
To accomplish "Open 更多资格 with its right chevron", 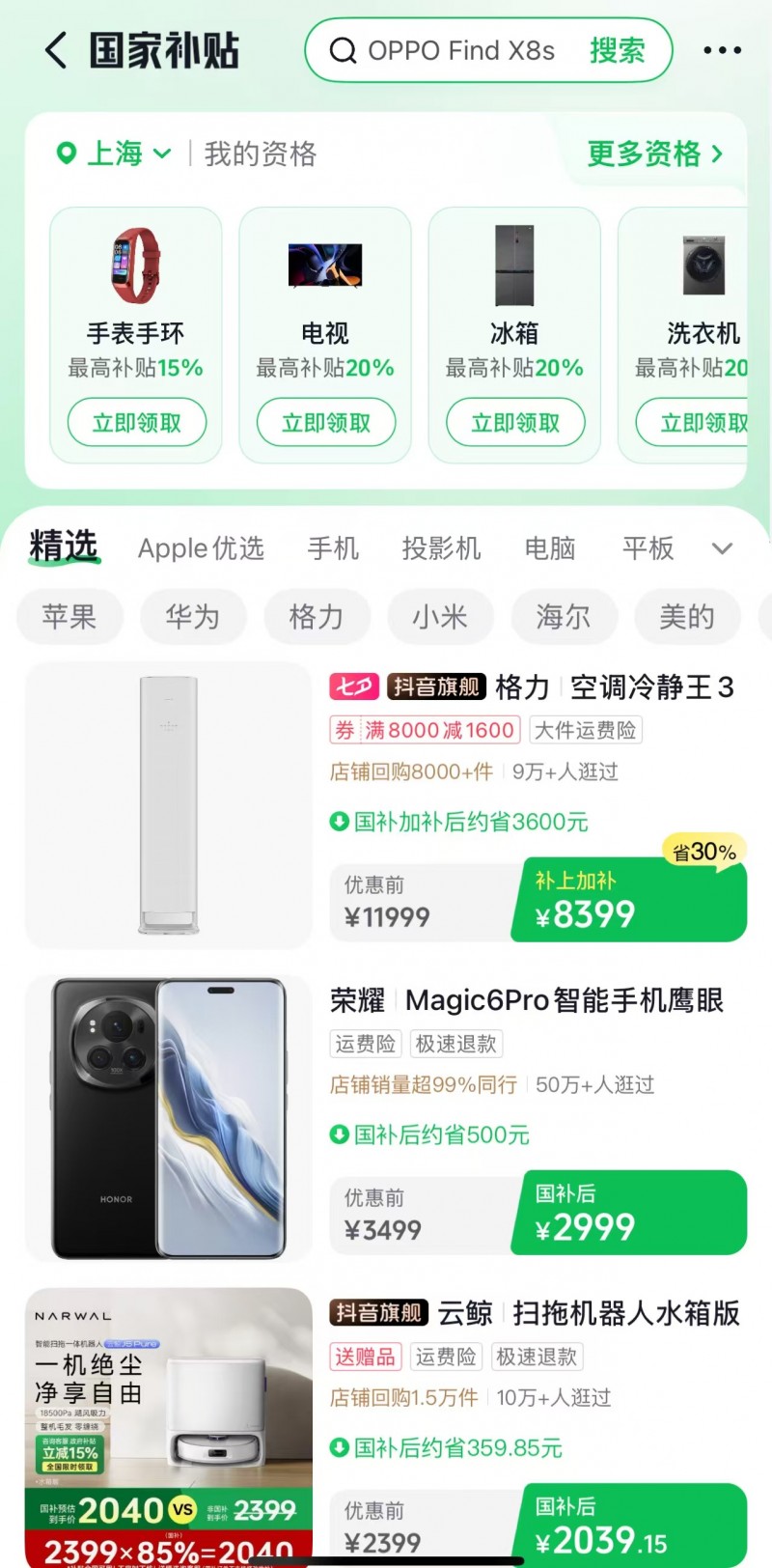I will [657, 153].
